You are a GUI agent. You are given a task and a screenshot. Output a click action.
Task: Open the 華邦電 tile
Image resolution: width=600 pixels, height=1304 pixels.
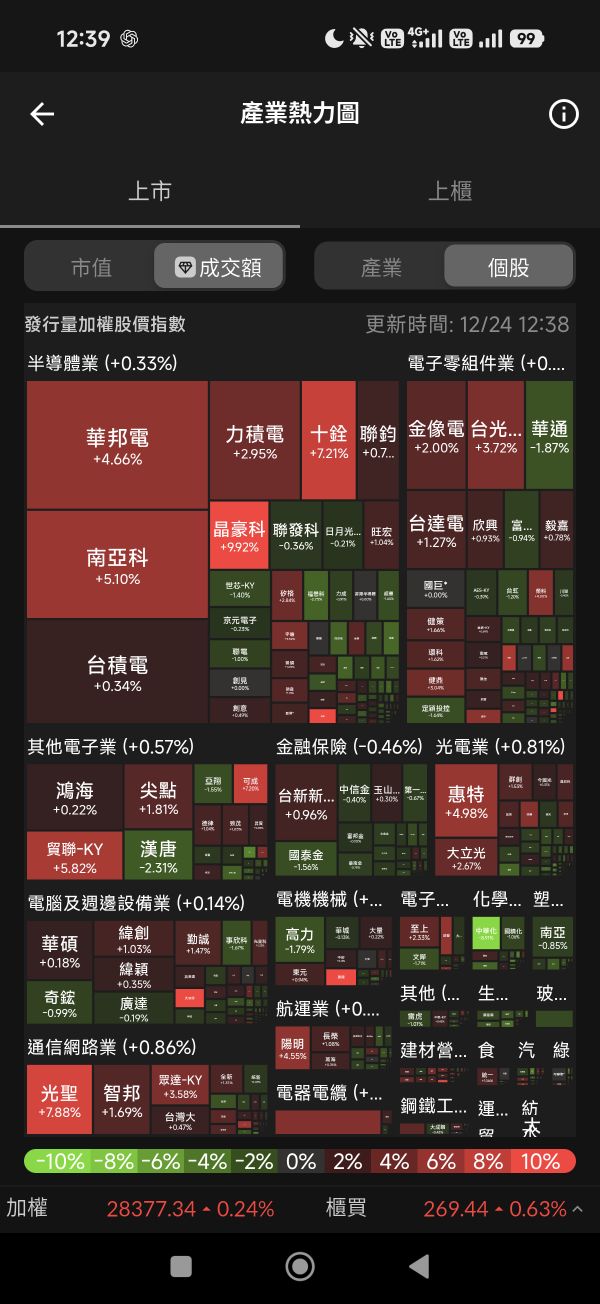coord(117,446)
